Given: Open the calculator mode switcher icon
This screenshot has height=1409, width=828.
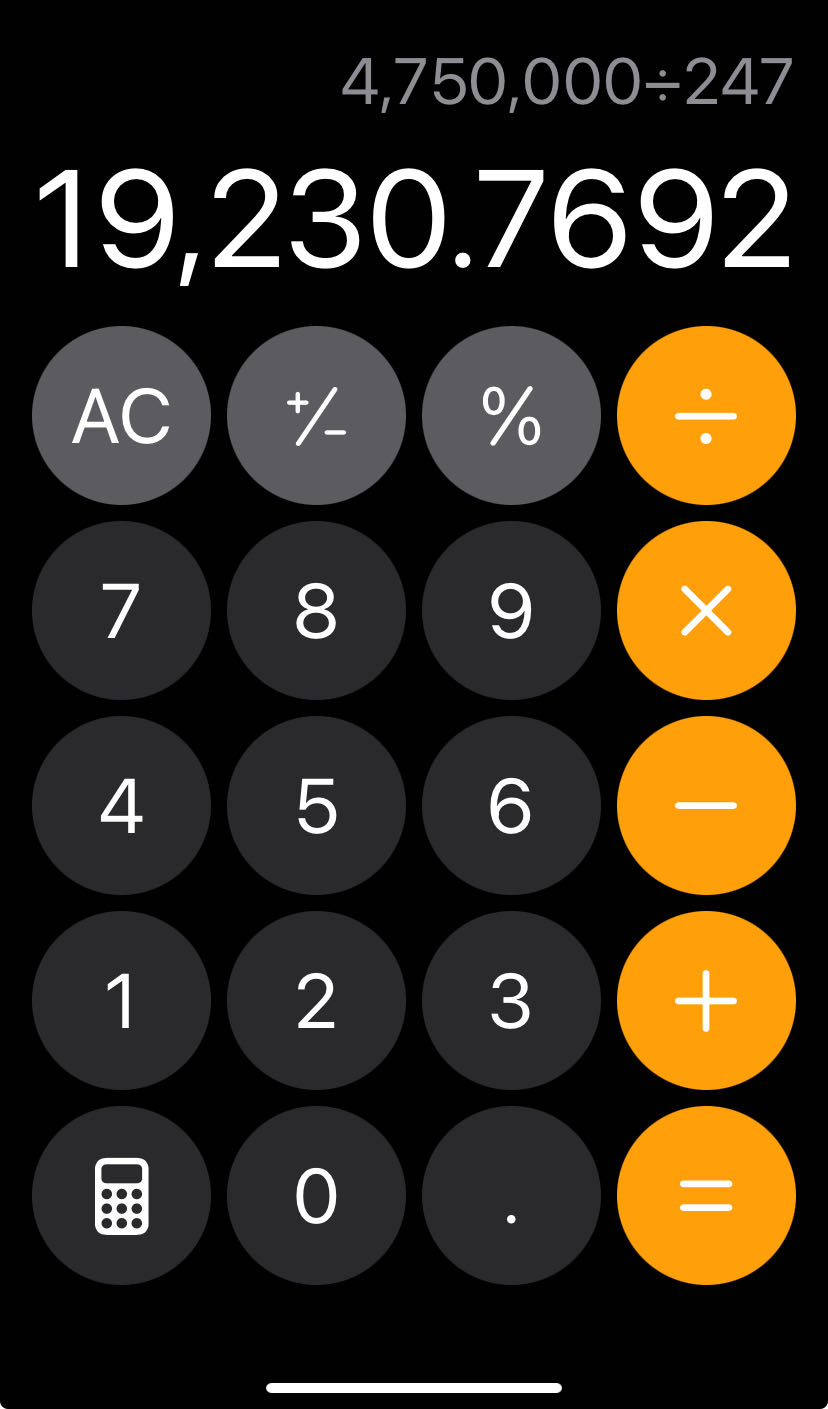Looking at the screenshot, I should point(121,1196).
